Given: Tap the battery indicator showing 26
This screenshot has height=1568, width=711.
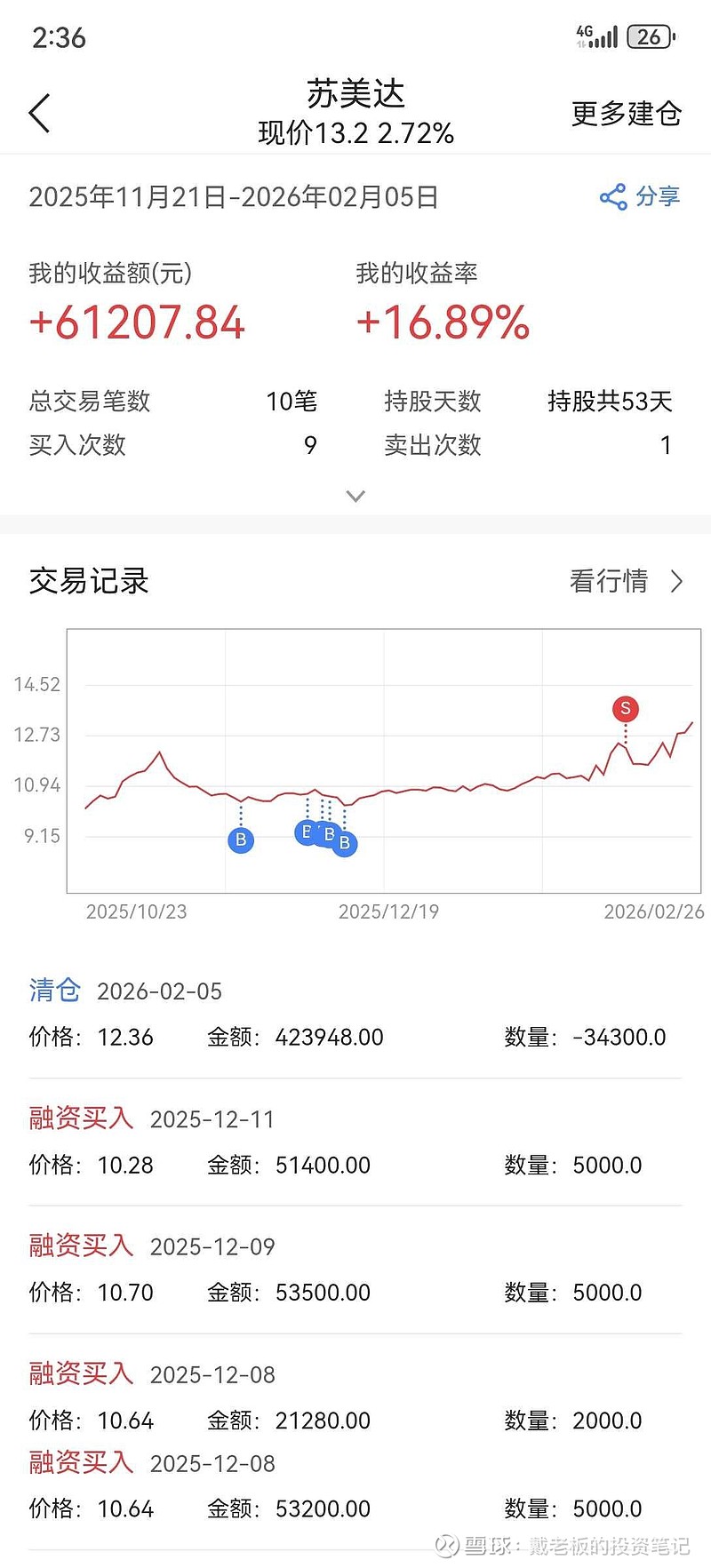Looking at the screenshot, I should (648, 36).
